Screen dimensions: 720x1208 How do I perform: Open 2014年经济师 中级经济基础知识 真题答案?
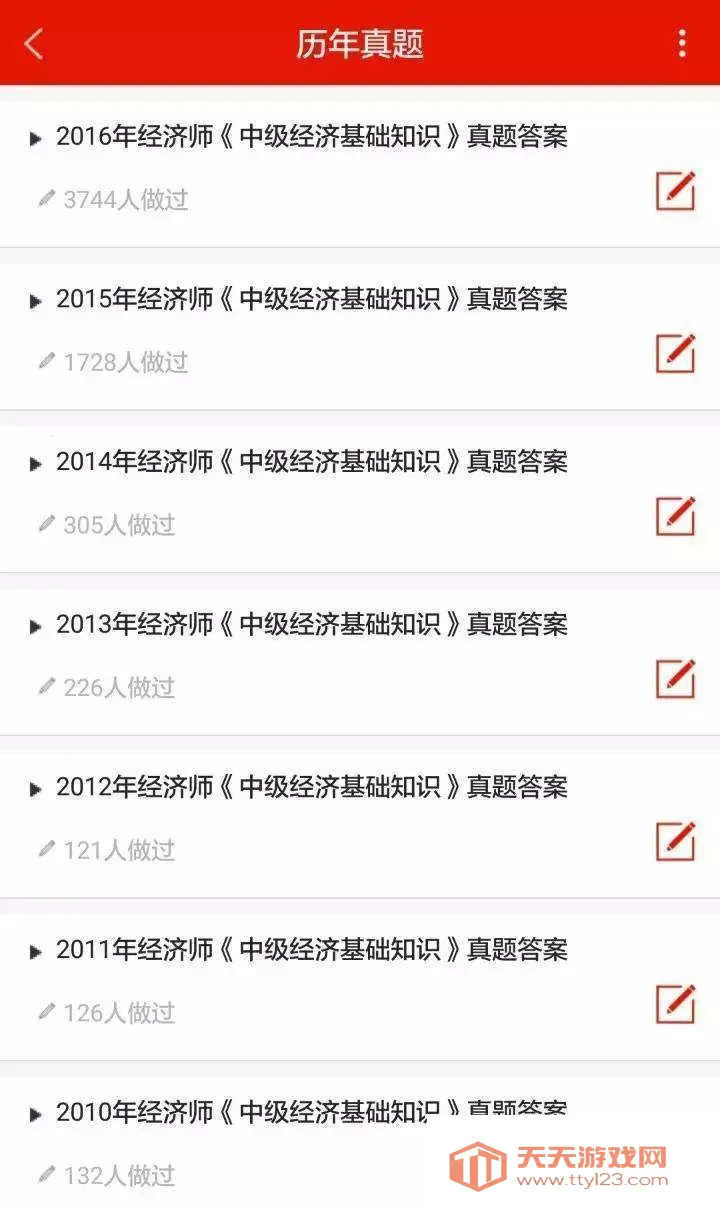(311, 462)
